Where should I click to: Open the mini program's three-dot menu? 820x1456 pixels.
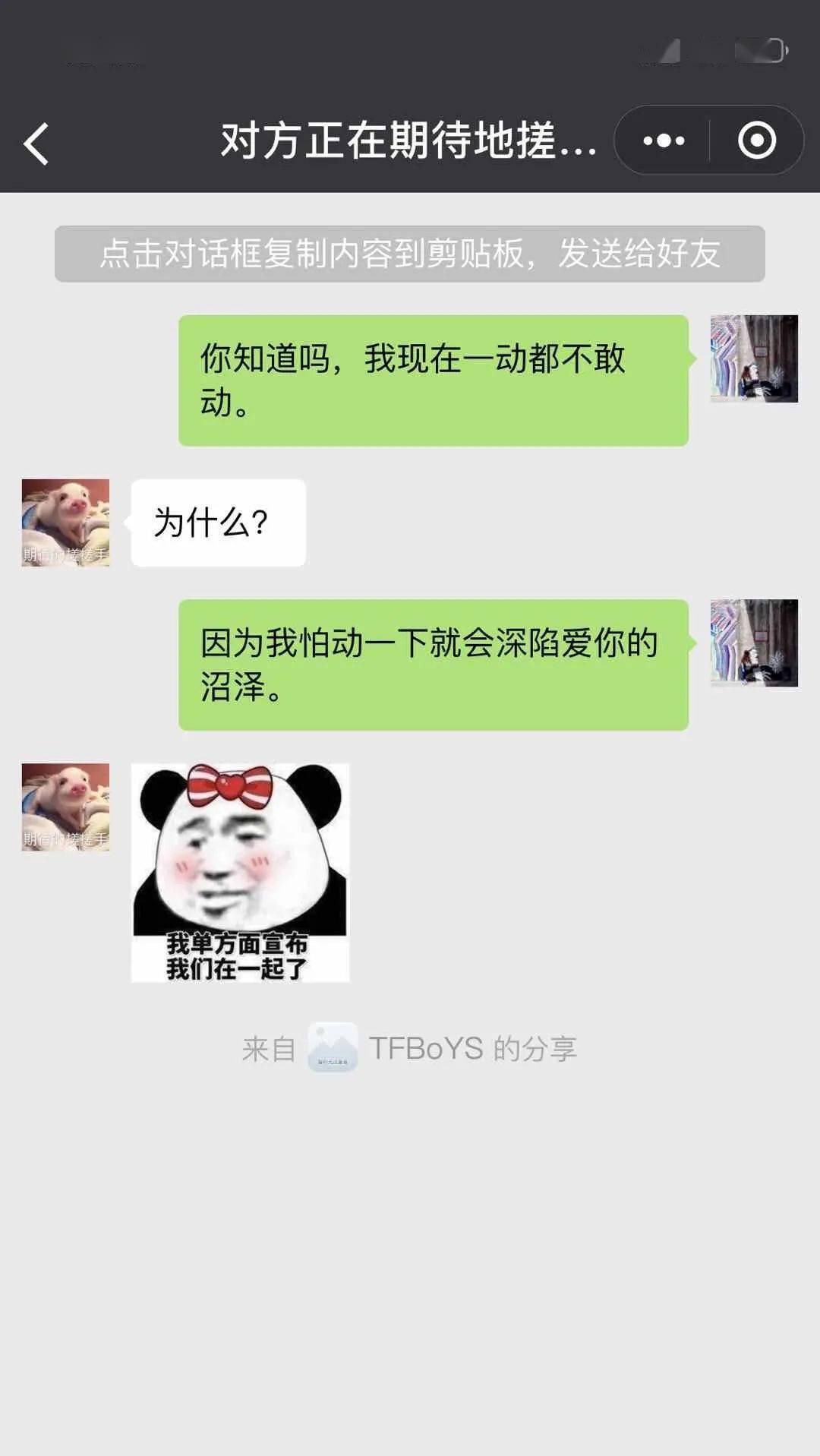663,141
